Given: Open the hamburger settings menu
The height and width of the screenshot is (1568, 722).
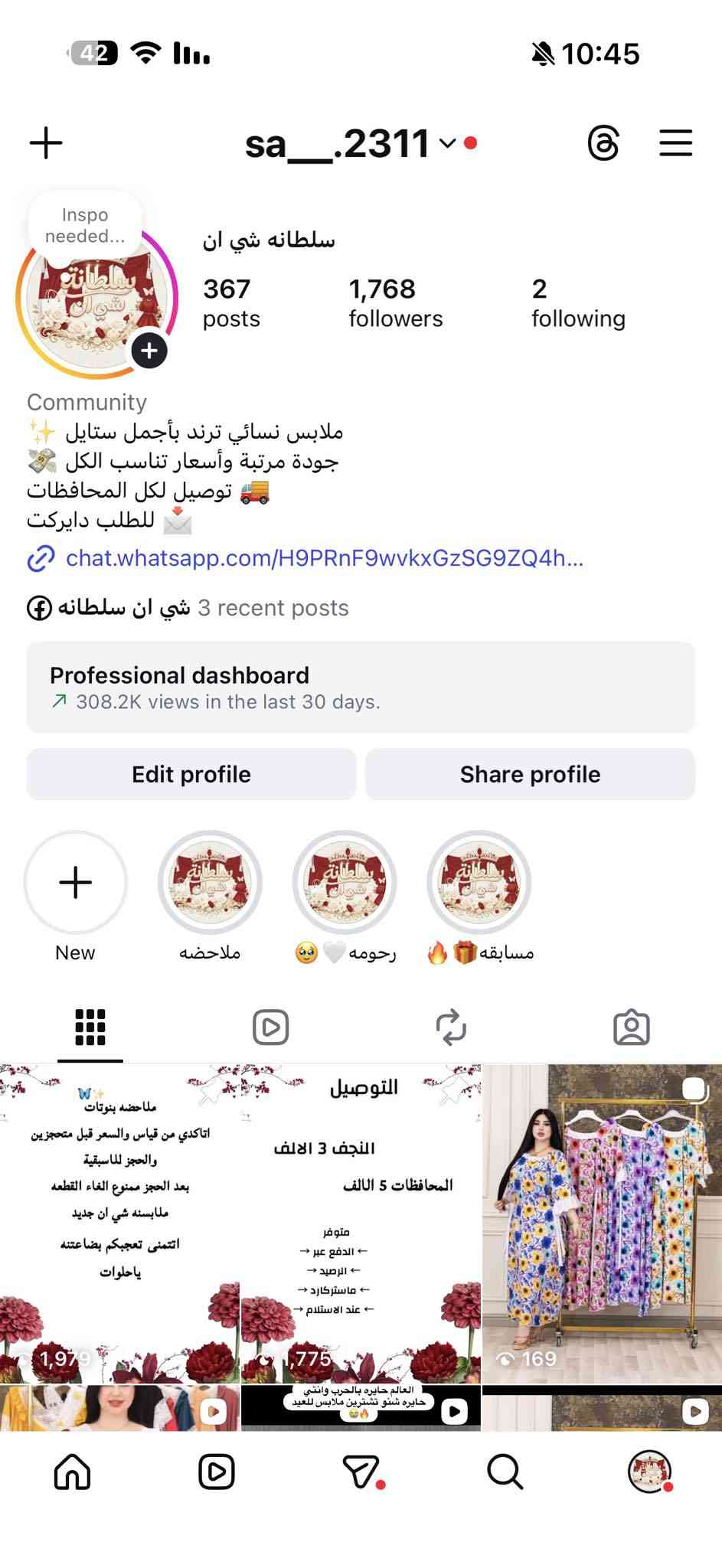Looking at the screenshot, I should (675, 143).
